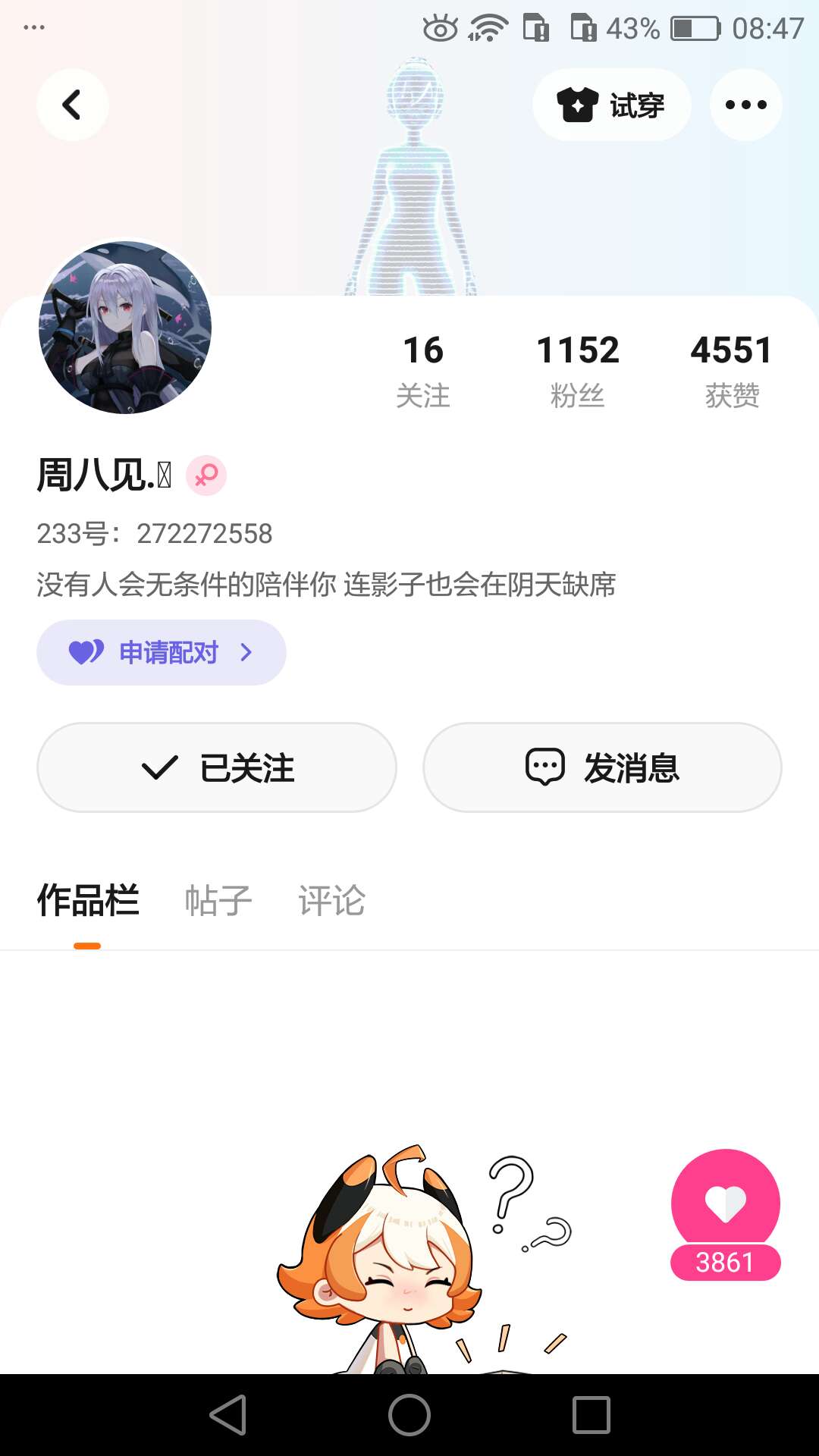Go back using the top-left arrow

(x=72, y=105)
